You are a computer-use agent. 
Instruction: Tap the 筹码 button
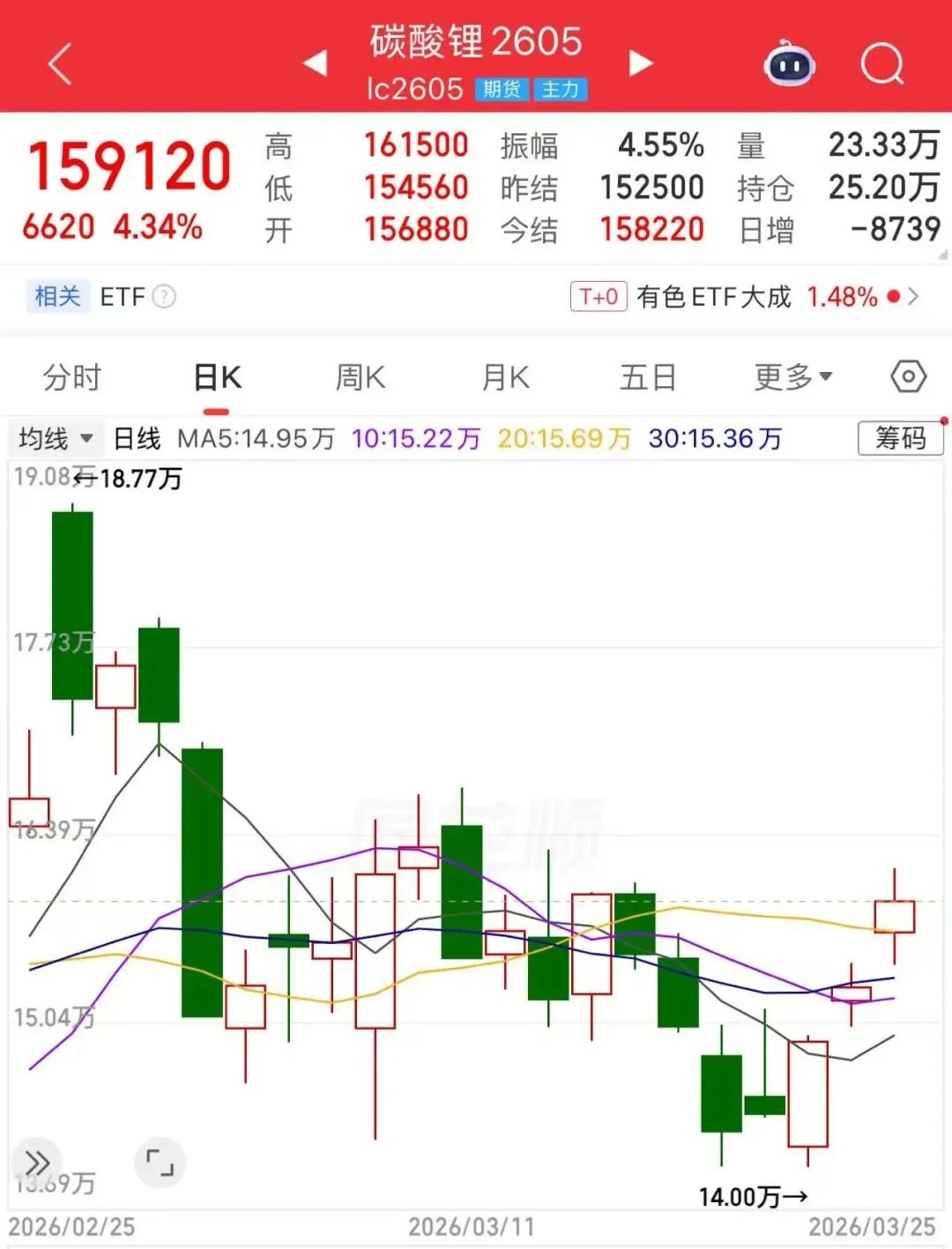900,438
